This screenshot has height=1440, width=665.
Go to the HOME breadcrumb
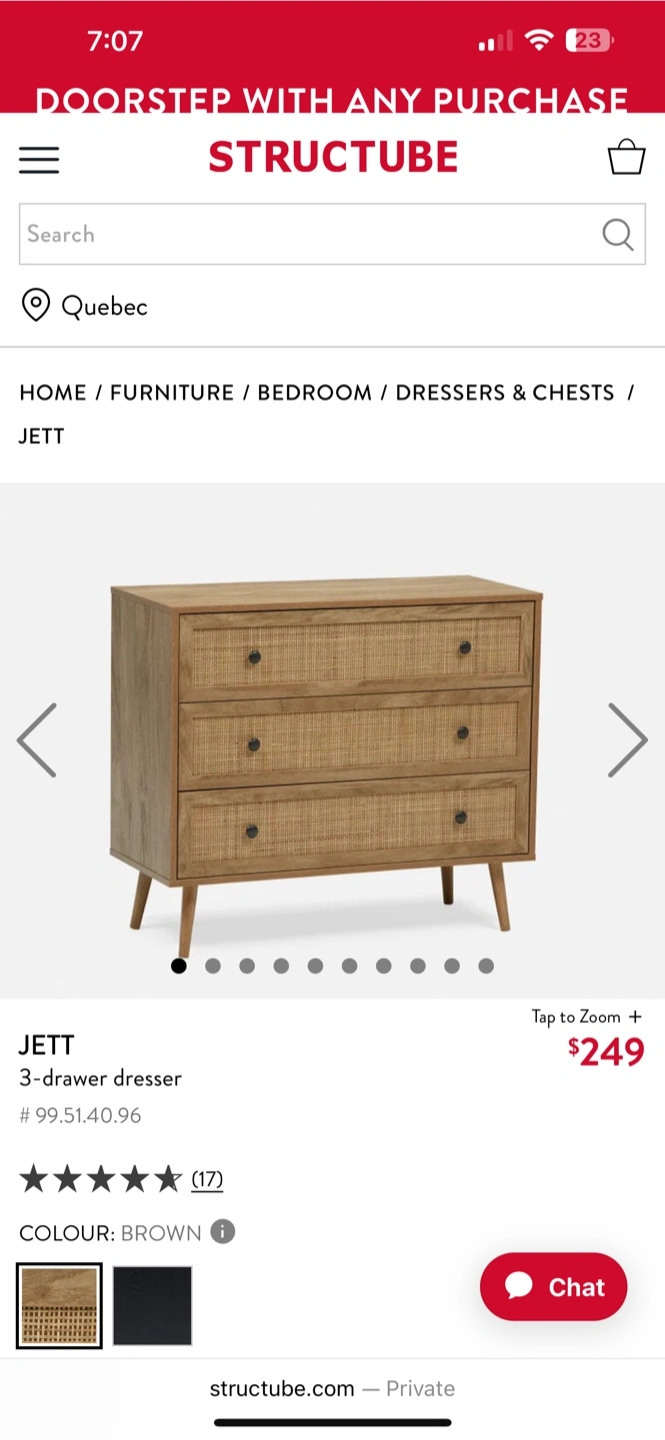click(x=53, y=392)
